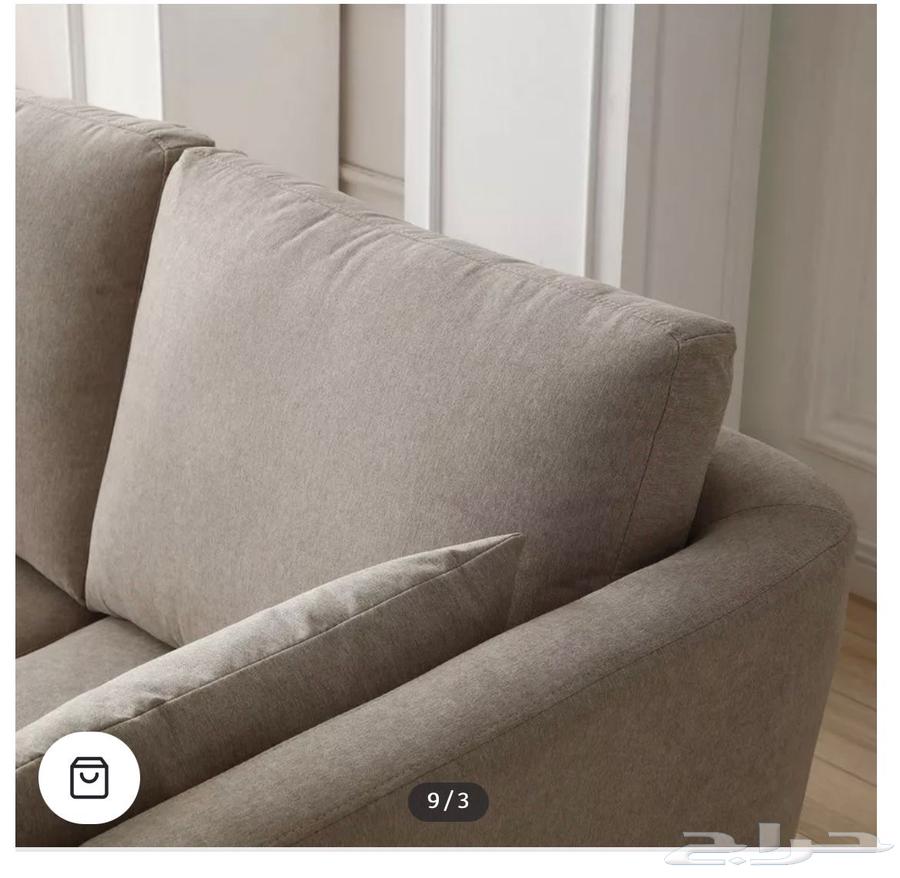This screenshot has width=900, height=878.
Task: Open the shopping bag button
Action: click(x=89, y=777)
